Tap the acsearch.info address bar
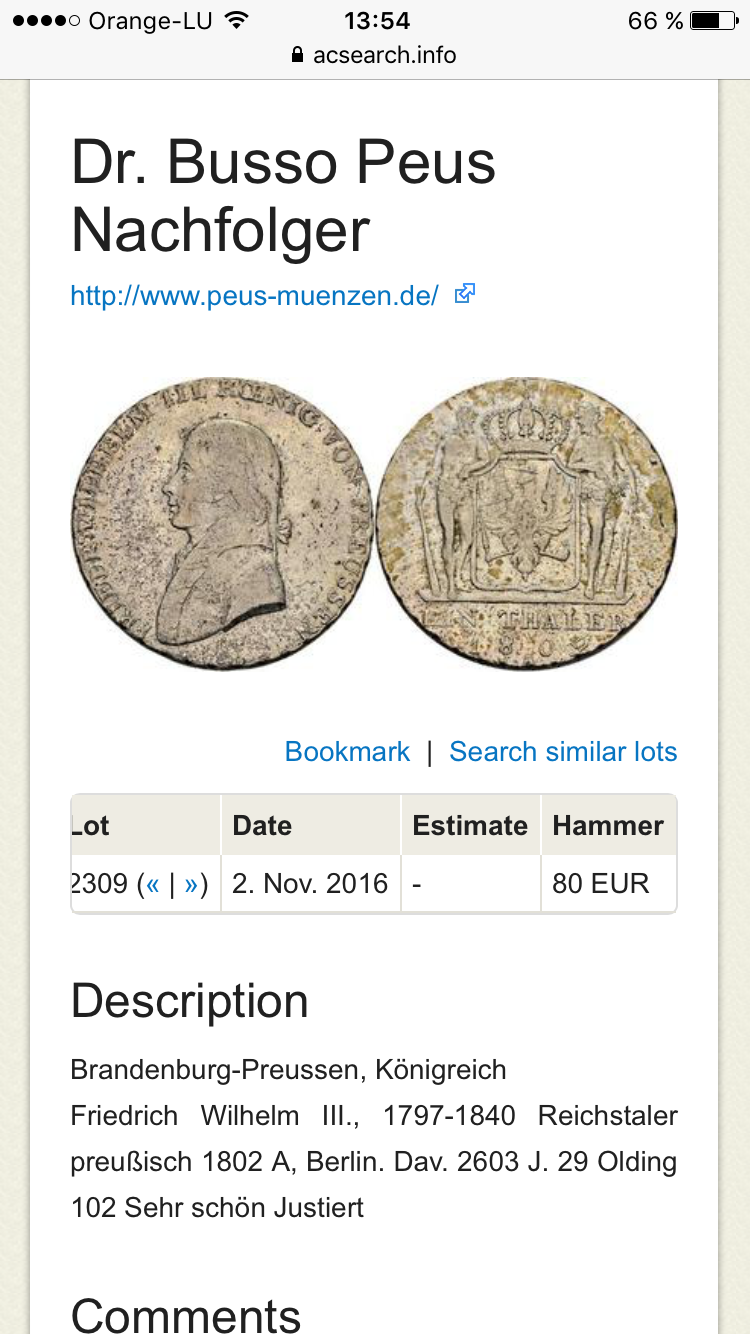Image resolution: width=750 pixels, height=1334 pixels. point(374,55)
